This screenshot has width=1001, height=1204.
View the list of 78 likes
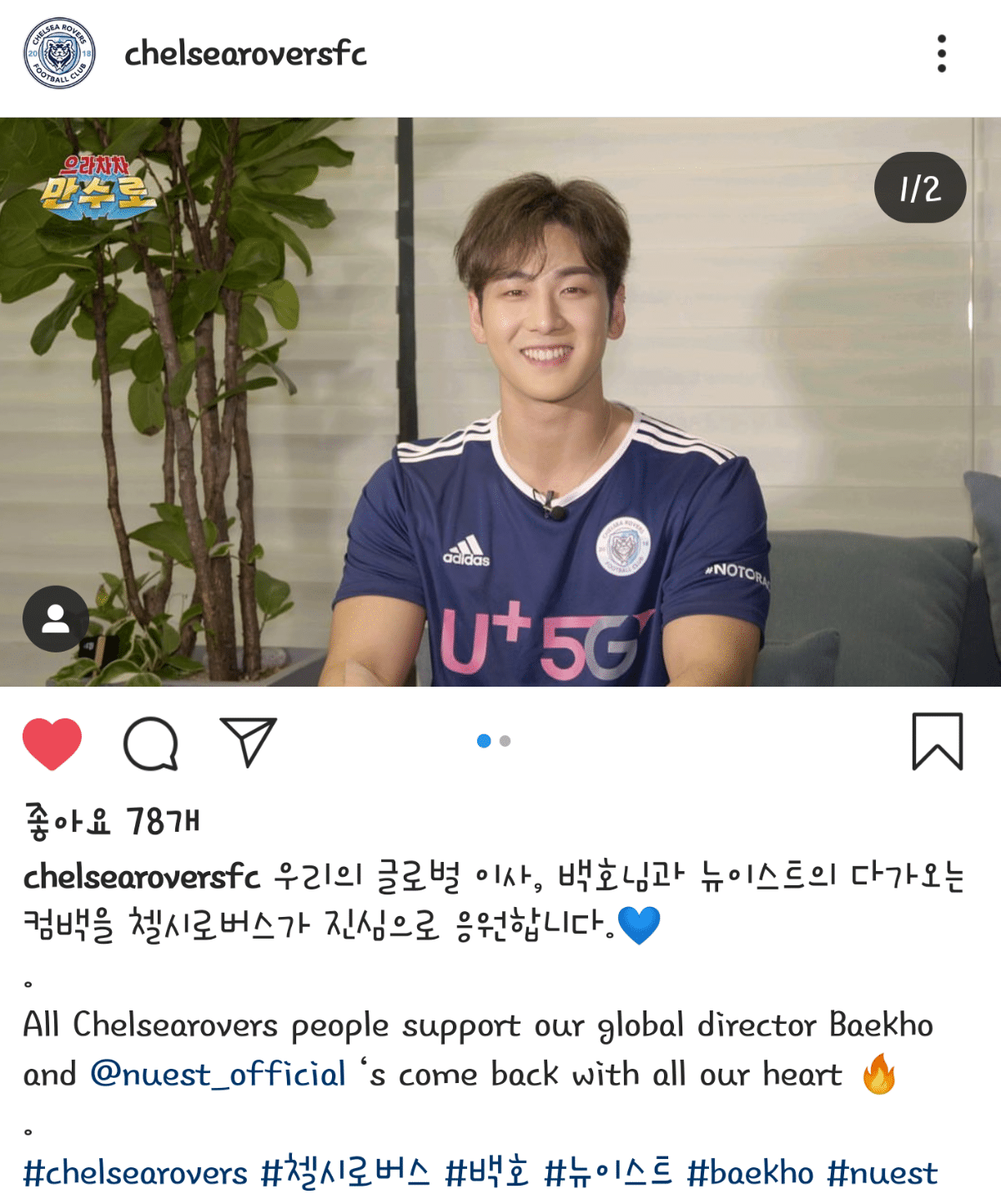[x=112, y=822]
